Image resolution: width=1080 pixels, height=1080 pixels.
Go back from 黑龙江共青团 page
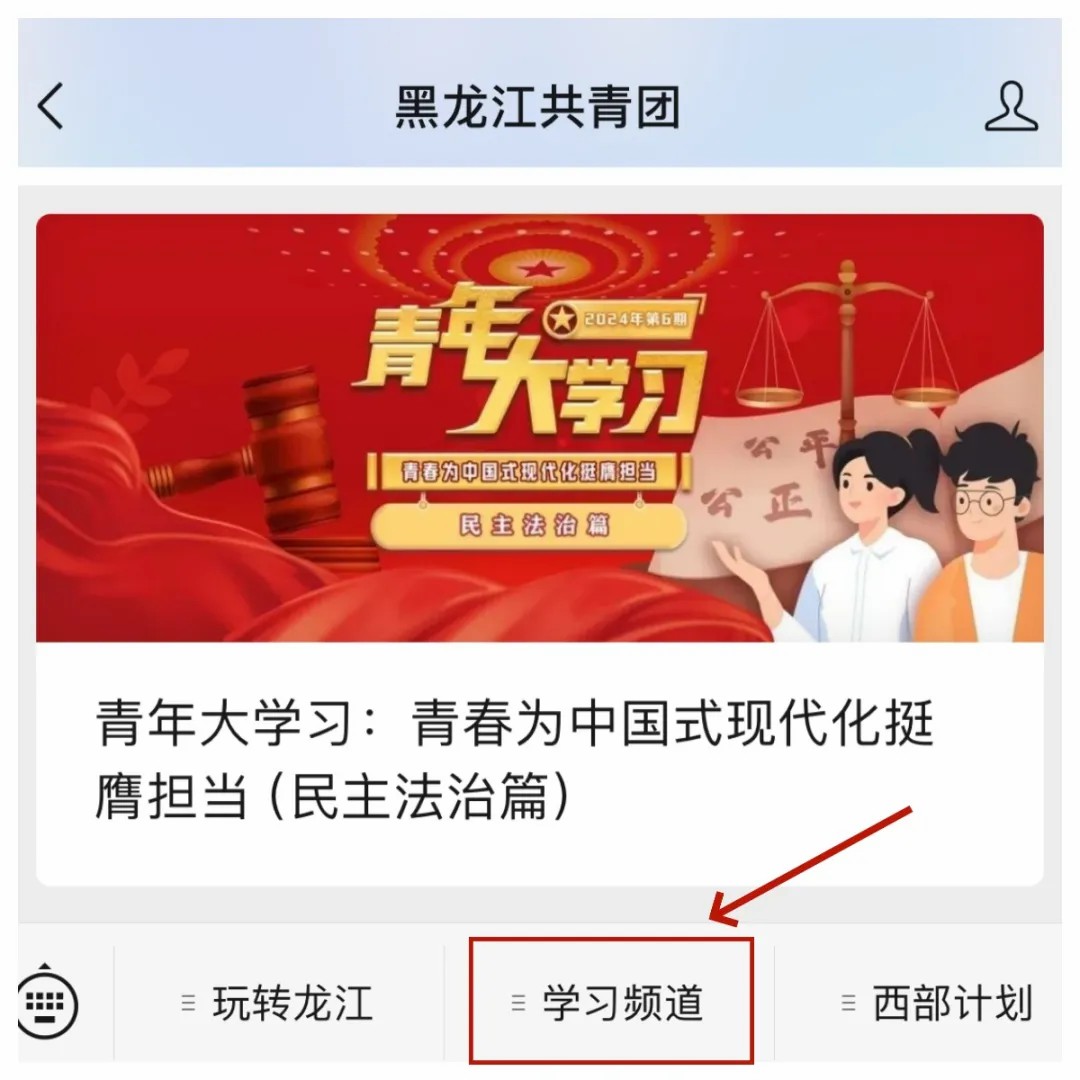point(51,106)
